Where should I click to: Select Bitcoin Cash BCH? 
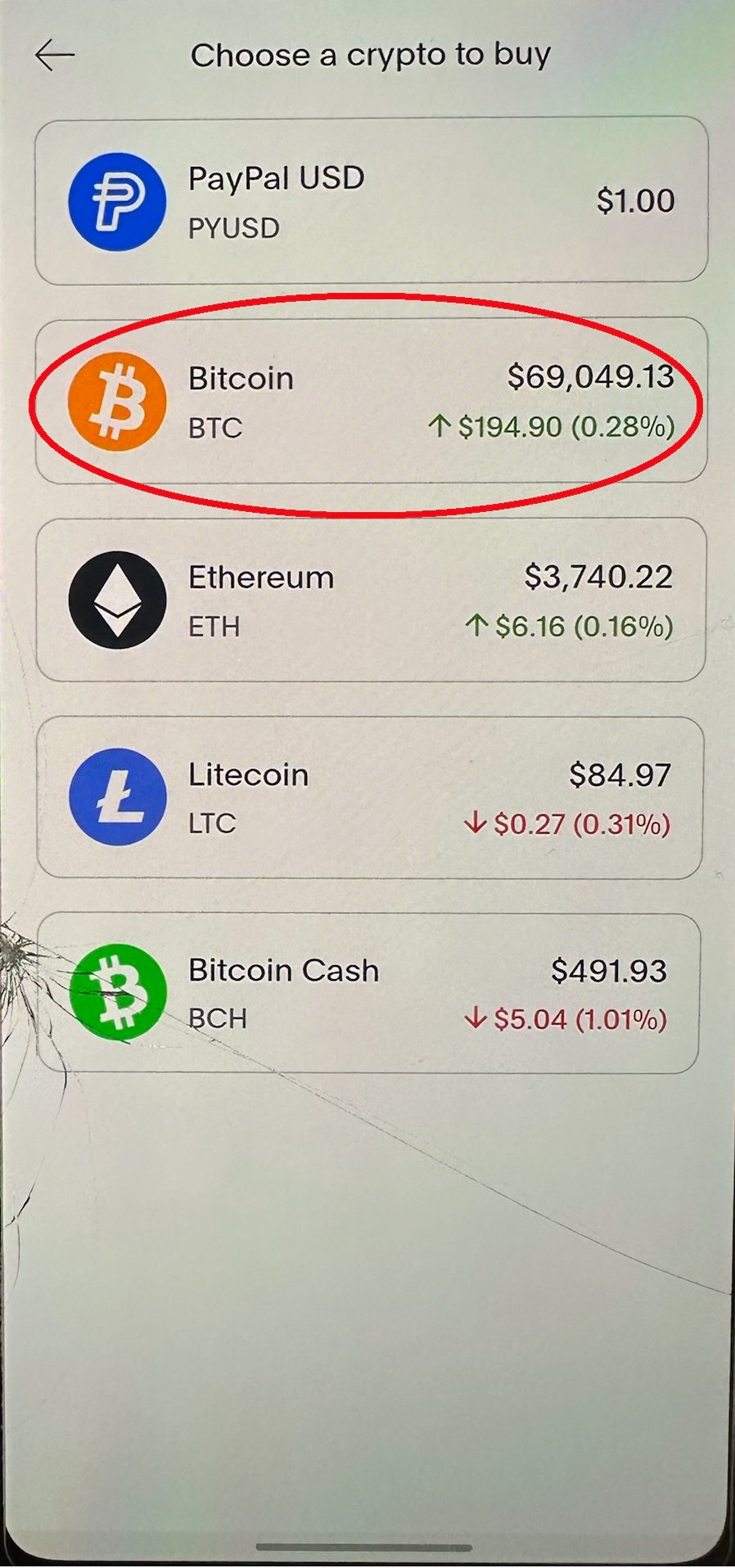[x=367, y=993]
